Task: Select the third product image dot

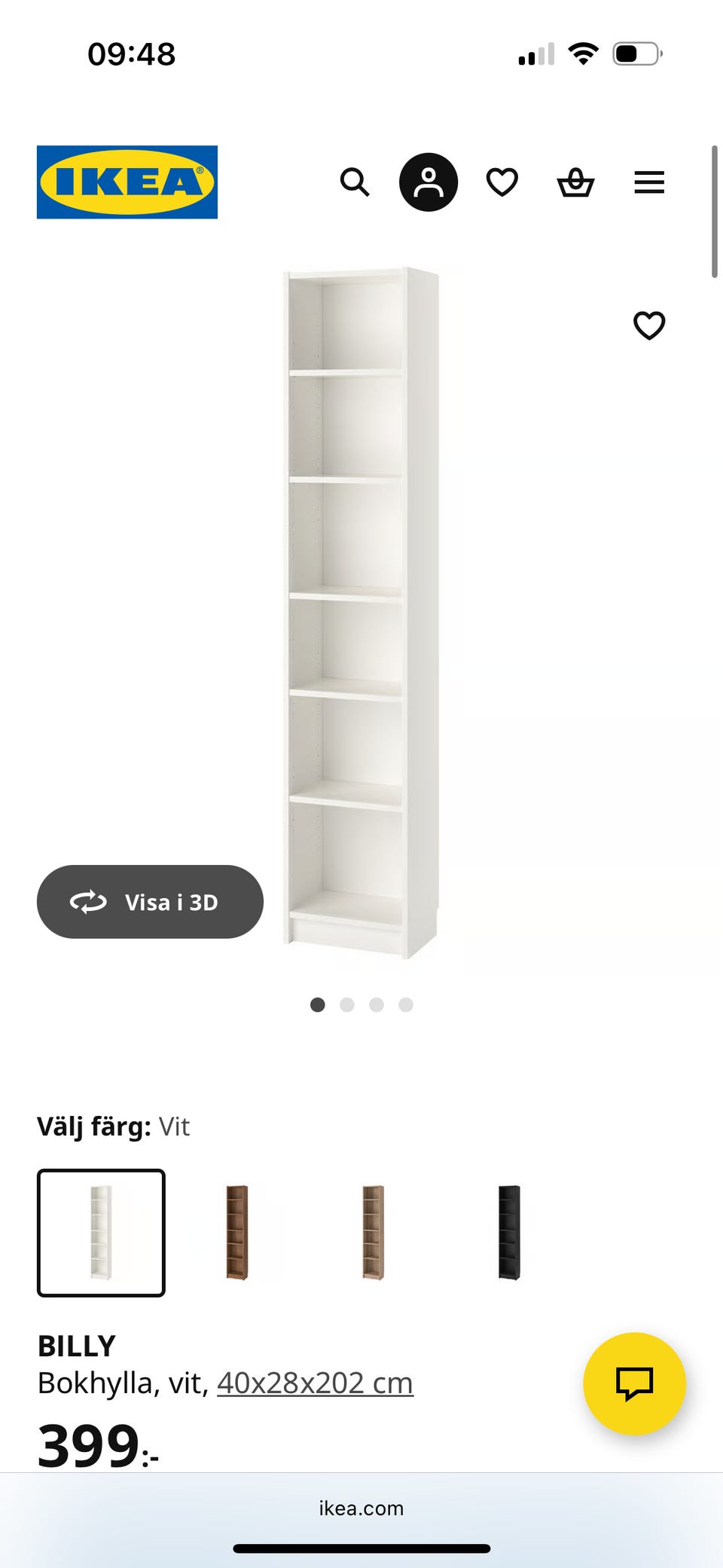Action: click(377, 1004)
